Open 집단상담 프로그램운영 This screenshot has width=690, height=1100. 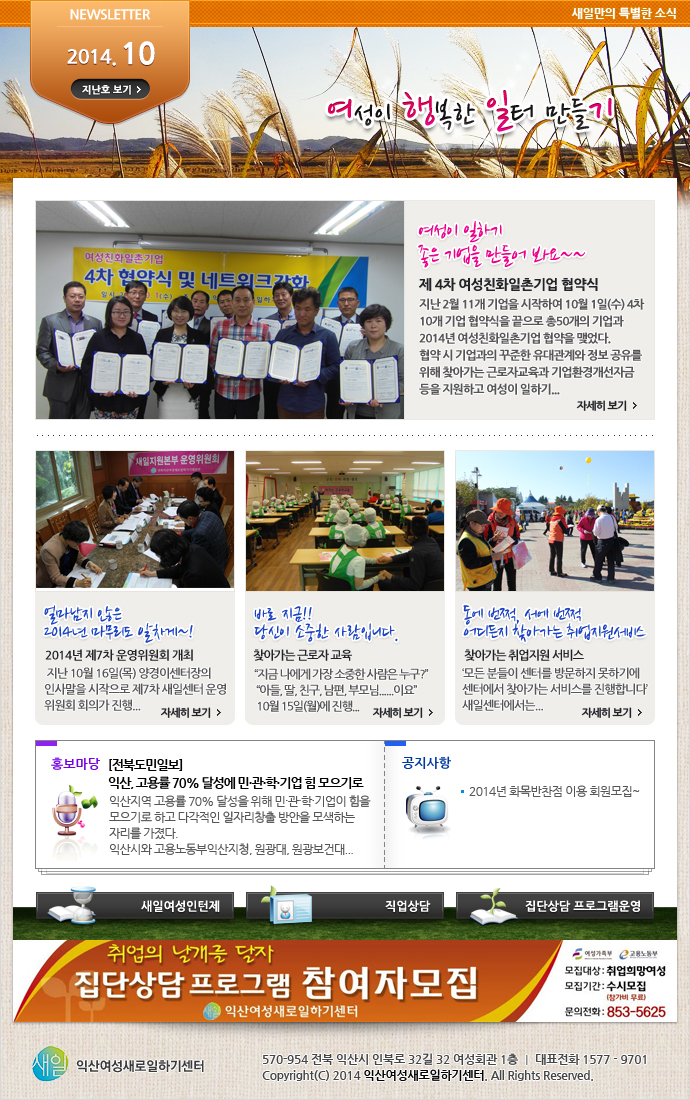(555, 906)
